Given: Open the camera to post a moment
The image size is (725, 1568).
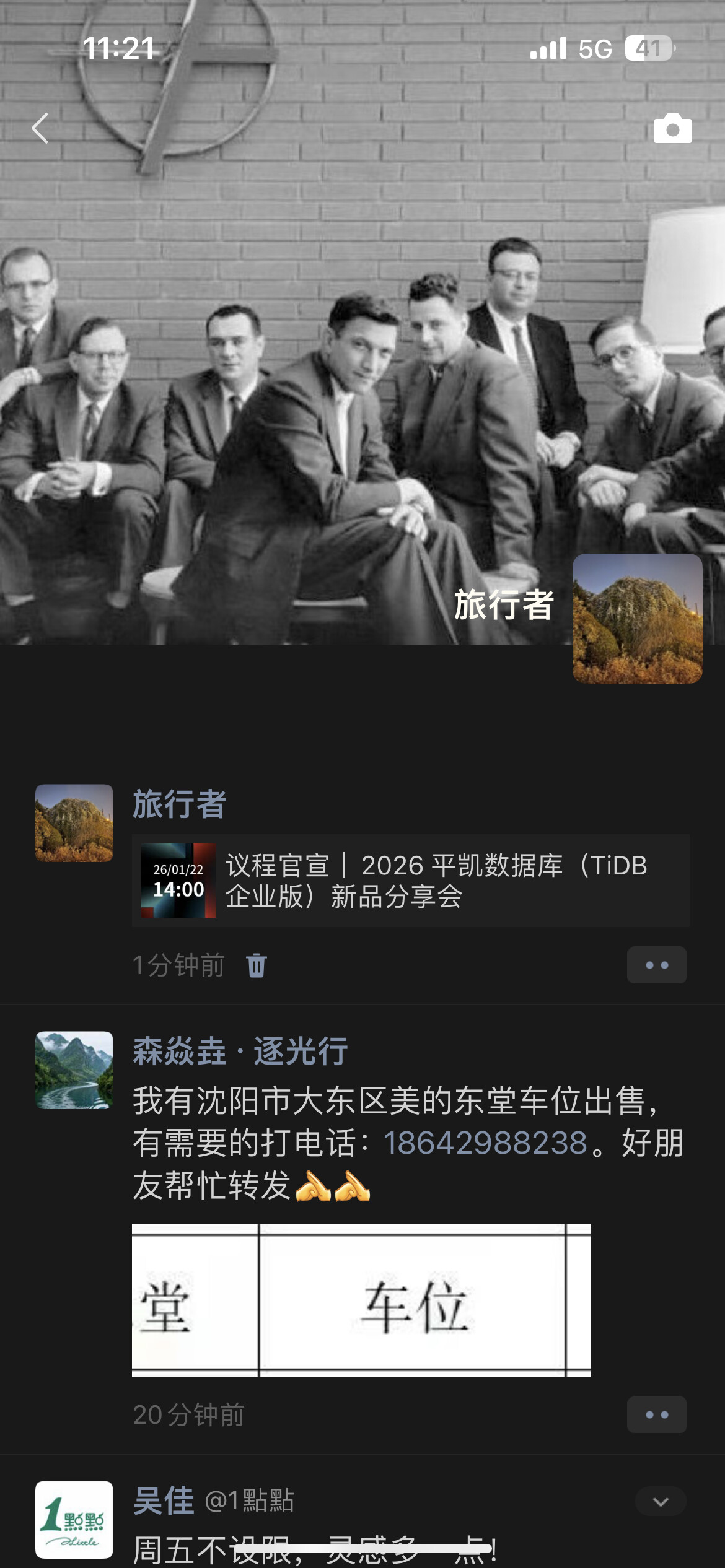Looking at the screenshot, I should pos(672,129).
